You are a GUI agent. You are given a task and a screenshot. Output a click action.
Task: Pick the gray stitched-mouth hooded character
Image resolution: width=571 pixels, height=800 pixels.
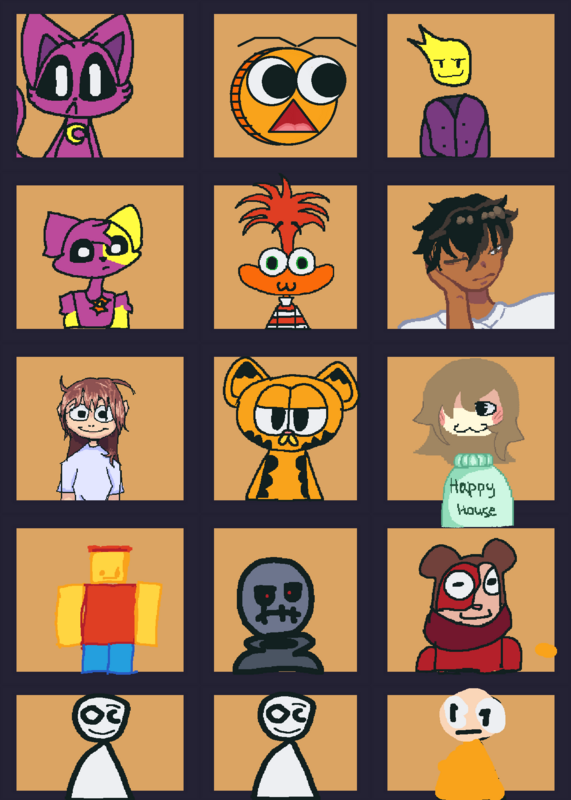tap(285, 600)
